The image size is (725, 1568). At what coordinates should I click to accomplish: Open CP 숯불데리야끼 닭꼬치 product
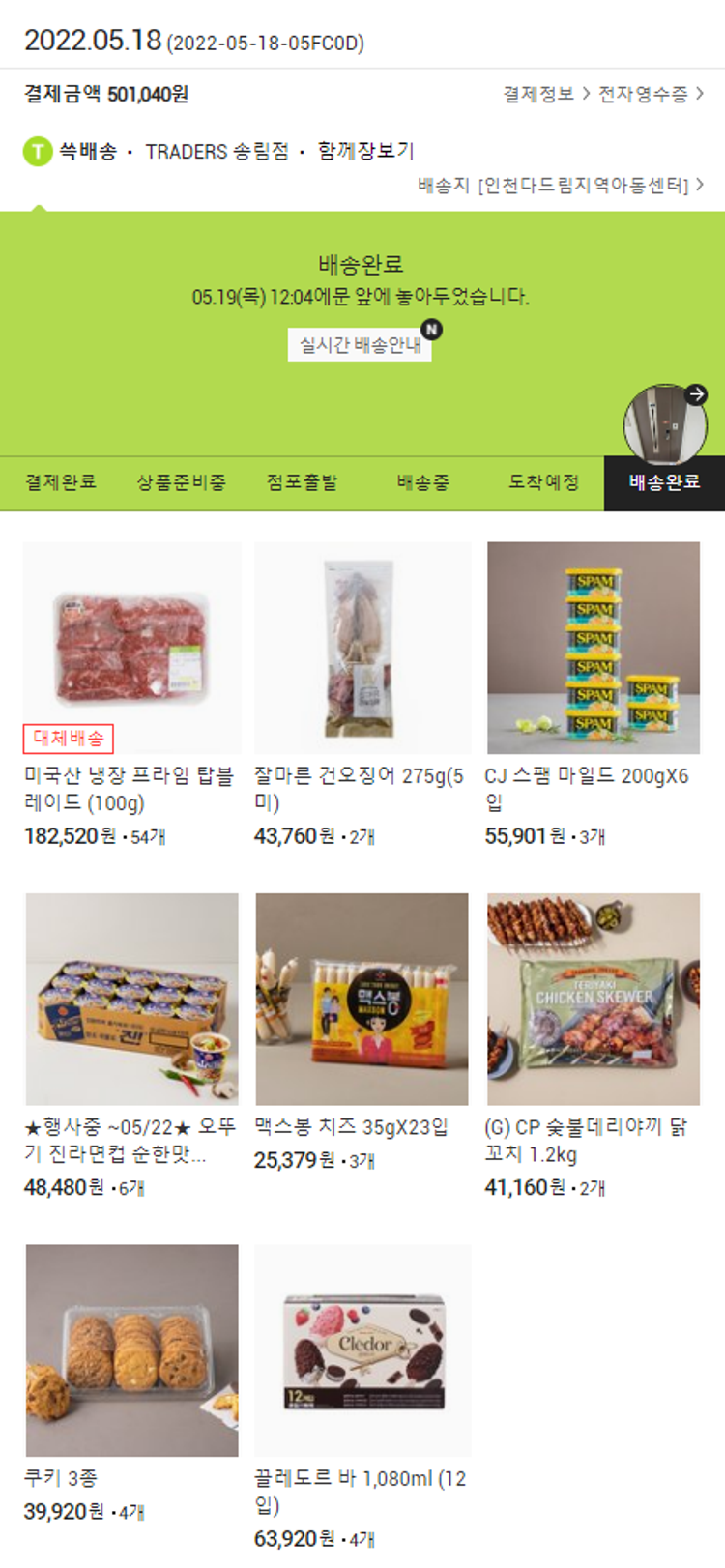[594, 999]
